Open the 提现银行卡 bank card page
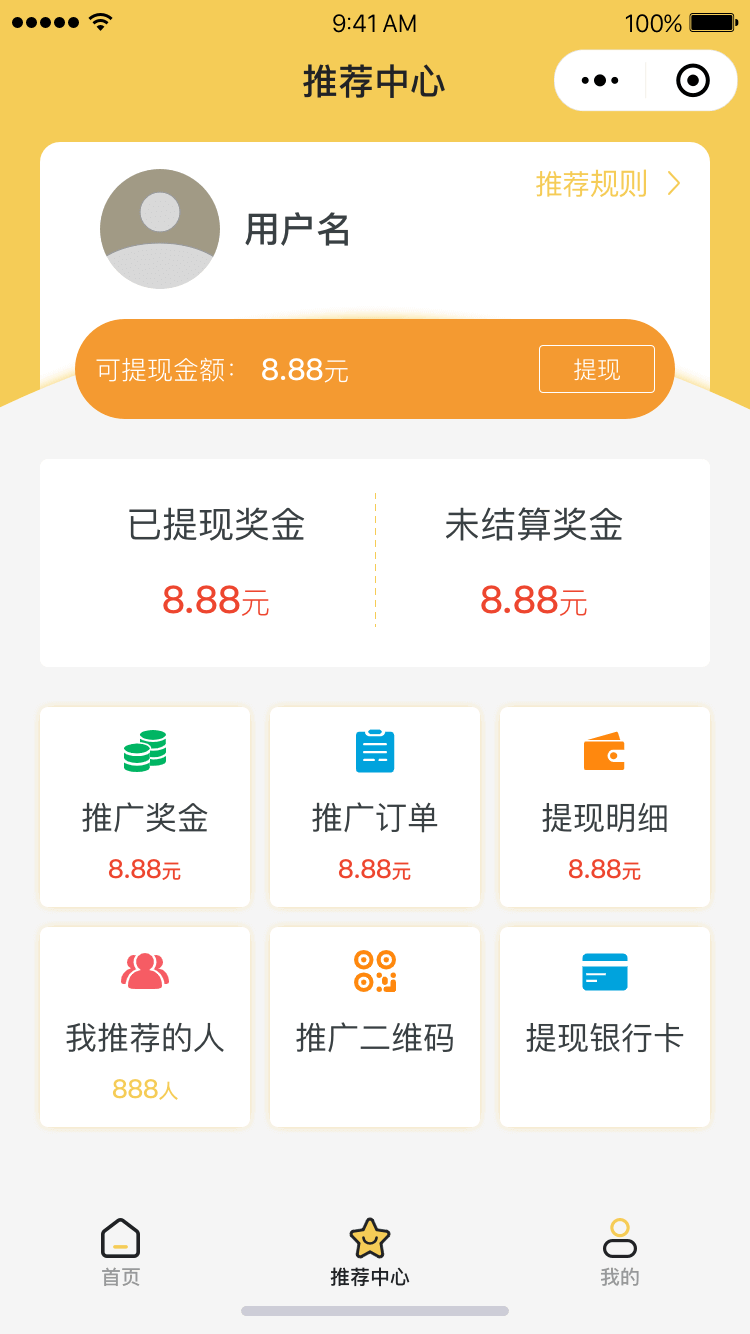750x1334 pixels. tap(605, 1027)
